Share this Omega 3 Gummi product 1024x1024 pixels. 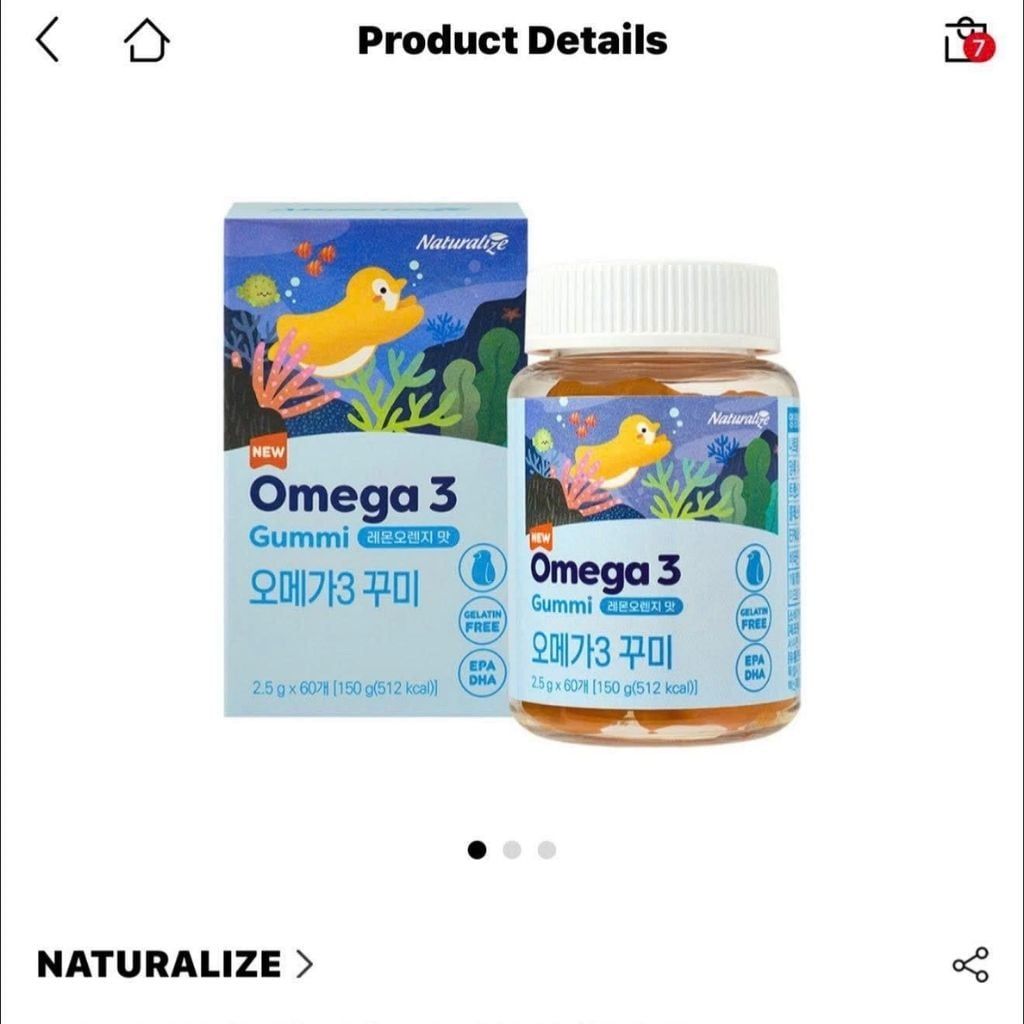pyautogui.click(x=970, y=964)
